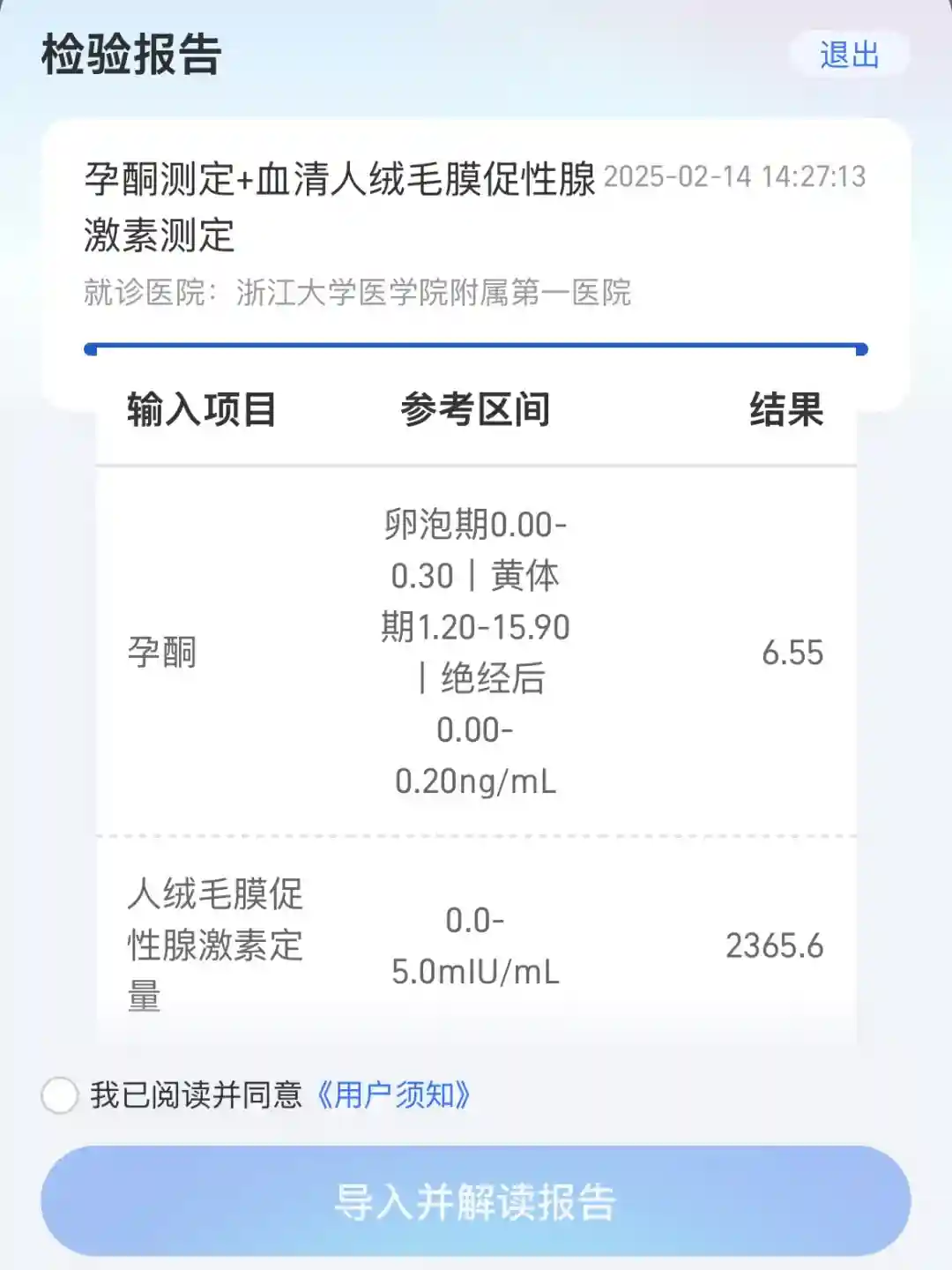
Task: Tap 导入并解读报告 button
Action: pyautogui.click(x=476, y=1201)
